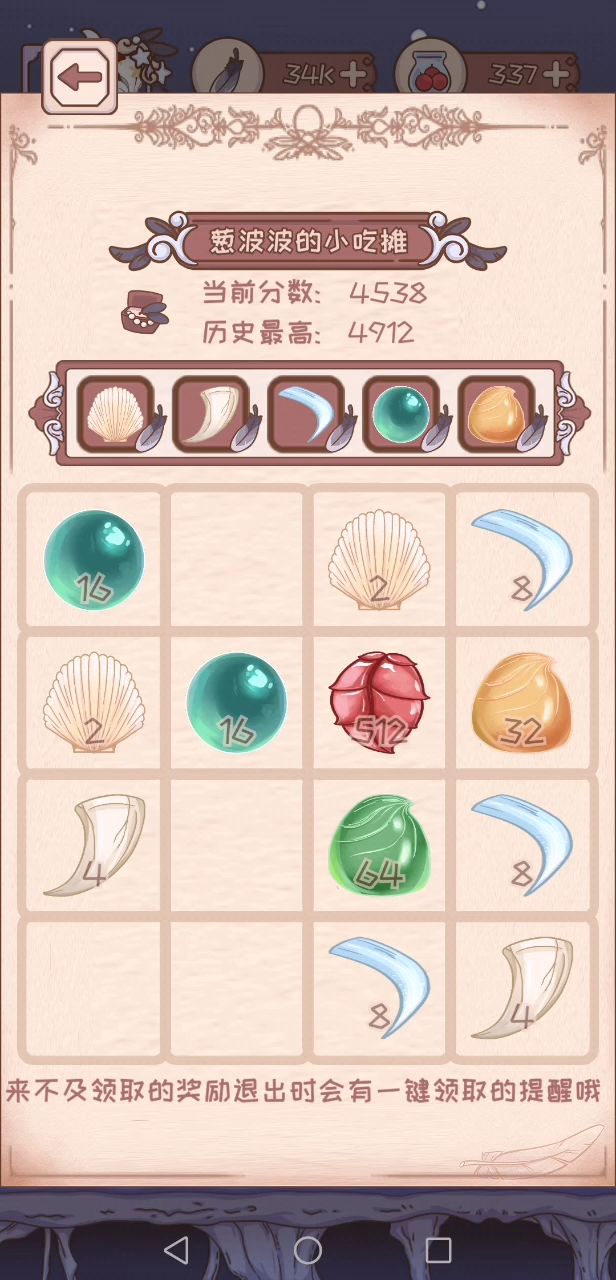Claim the scallop shell reward
The height and width of the screenshot is (1280, 616).
click(x=118, y=413)
